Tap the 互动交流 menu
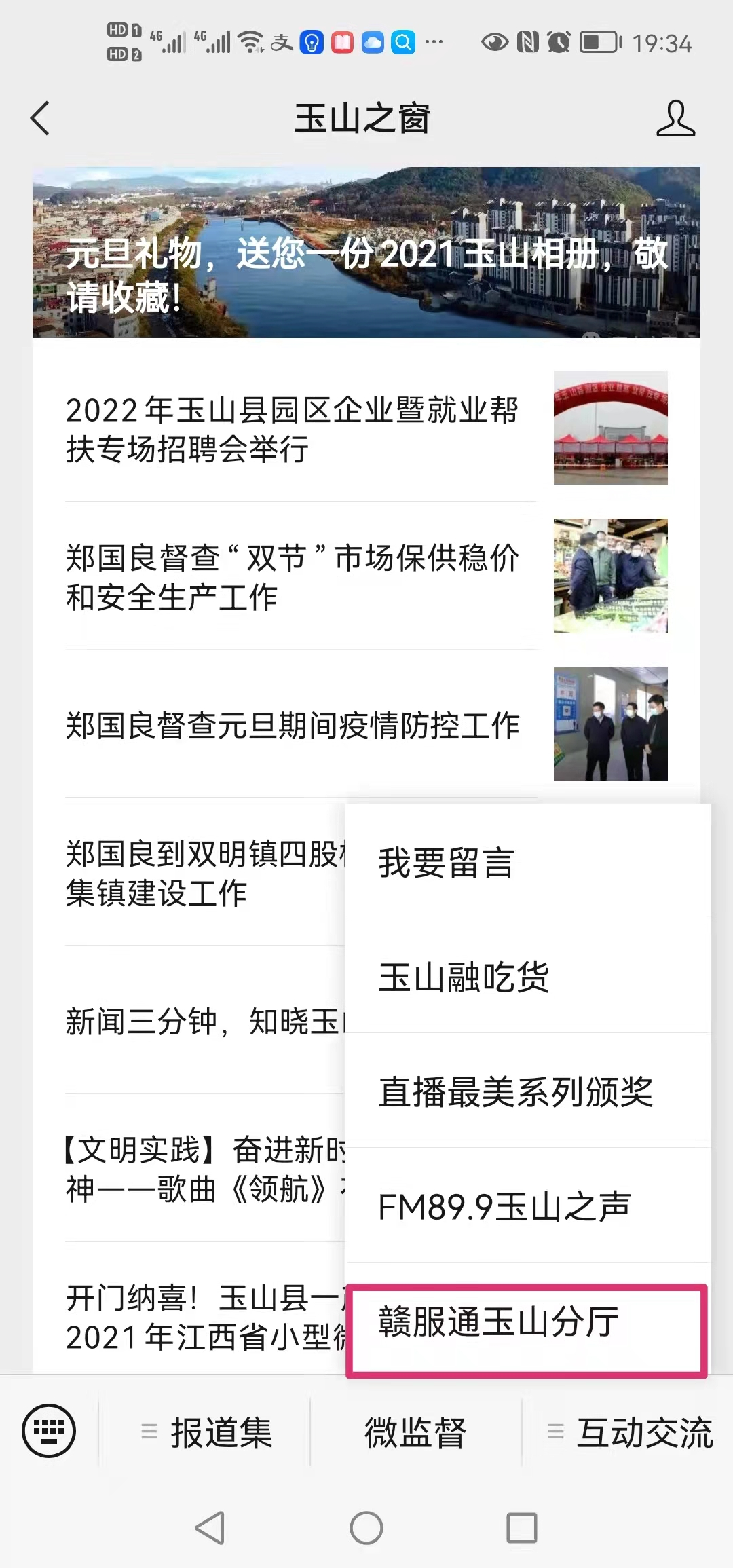 [630, 1432]
